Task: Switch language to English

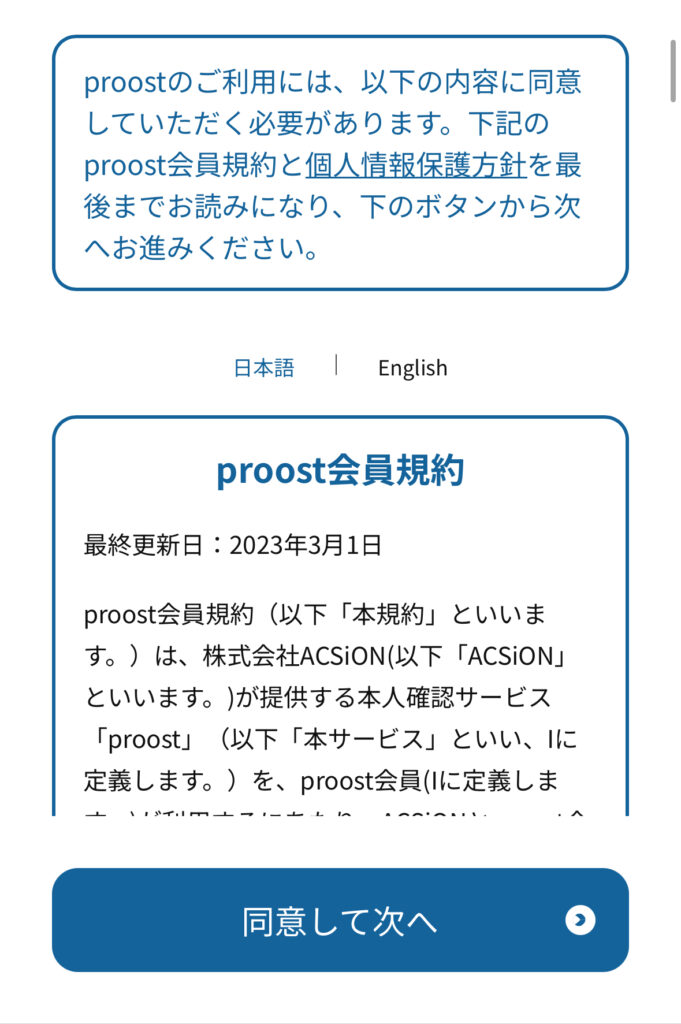Action: click(412, 368)
